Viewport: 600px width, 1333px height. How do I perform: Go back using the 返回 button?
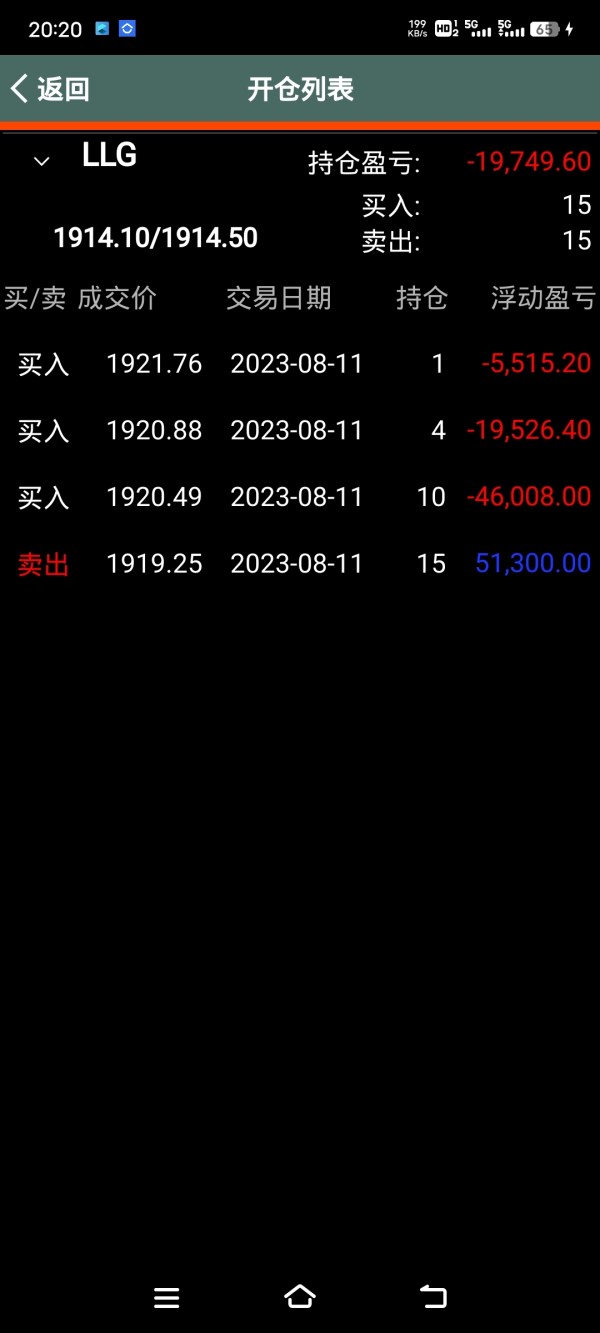click(50, 89)
